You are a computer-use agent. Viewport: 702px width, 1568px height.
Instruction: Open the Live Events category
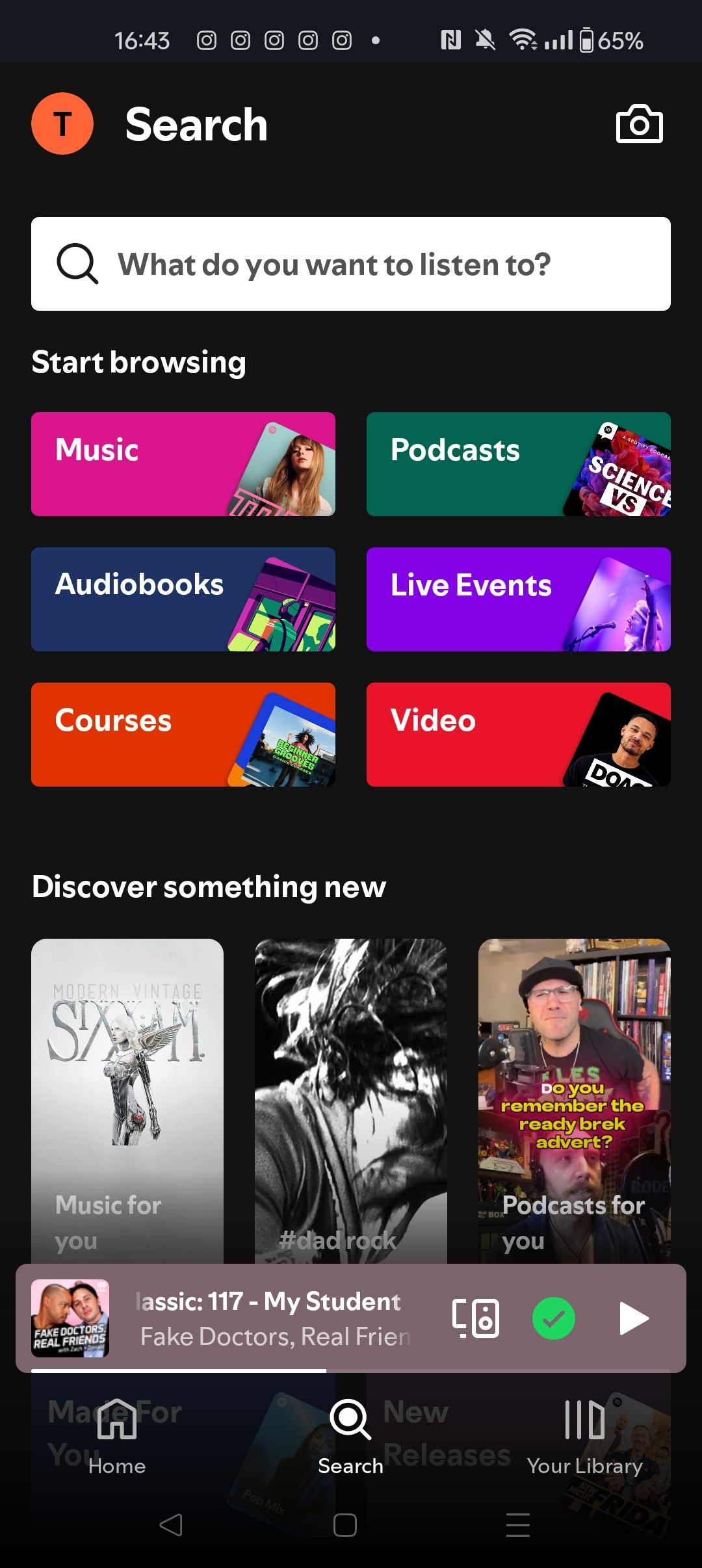(x=519, y=599)
